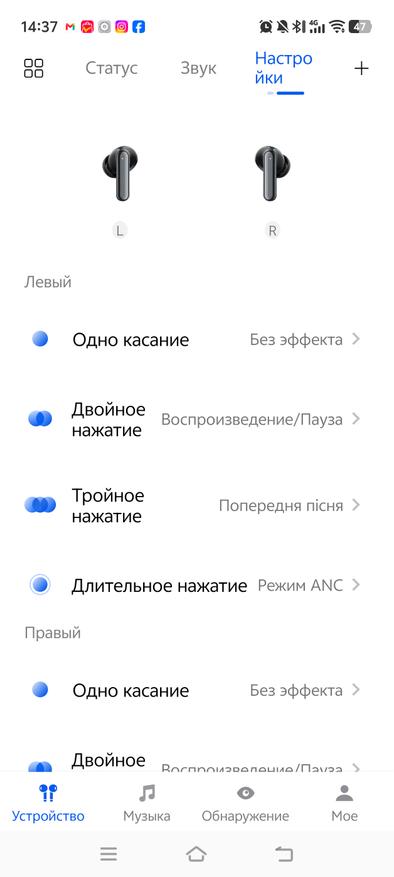This screenshot has height=877, width=394.
Task: Tap the system home button
Action: pyautogui.click(x=196, y=854)
